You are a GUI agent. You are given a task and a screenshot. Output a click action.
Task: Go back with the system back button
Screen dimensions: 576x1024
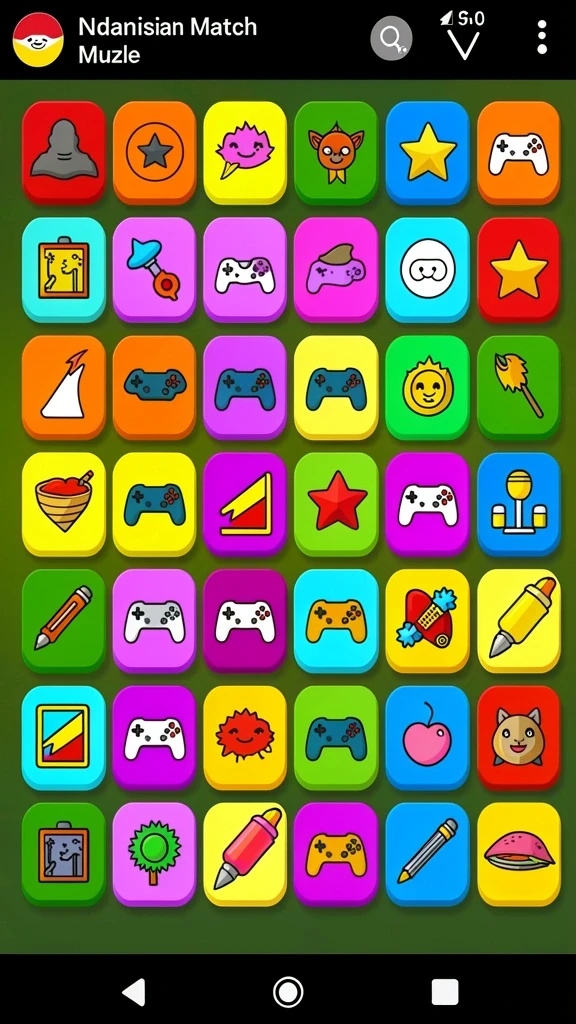[134, 993]
